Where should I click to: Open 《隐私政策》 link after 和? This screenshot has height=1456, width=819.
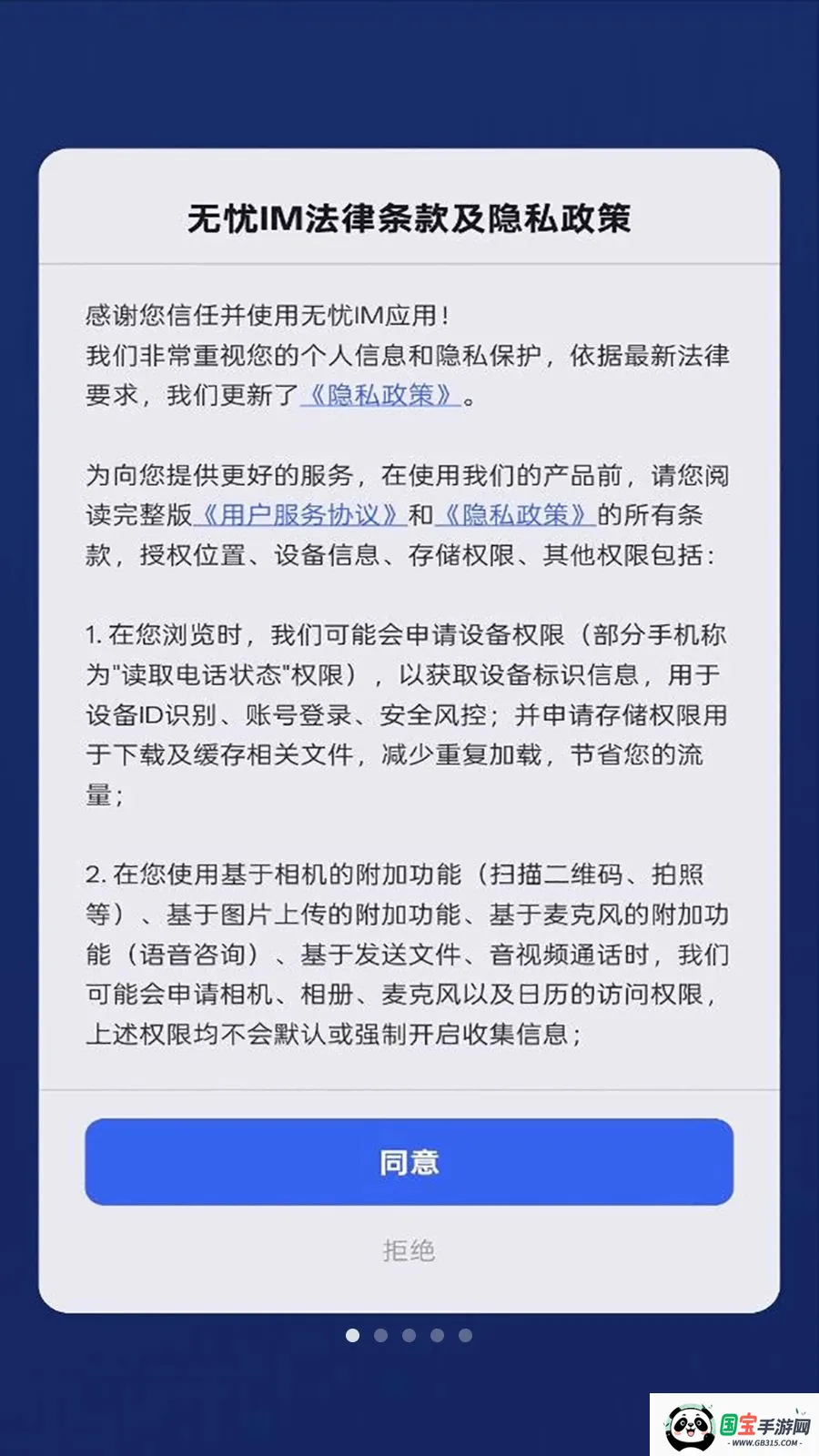tap(515, 515)
